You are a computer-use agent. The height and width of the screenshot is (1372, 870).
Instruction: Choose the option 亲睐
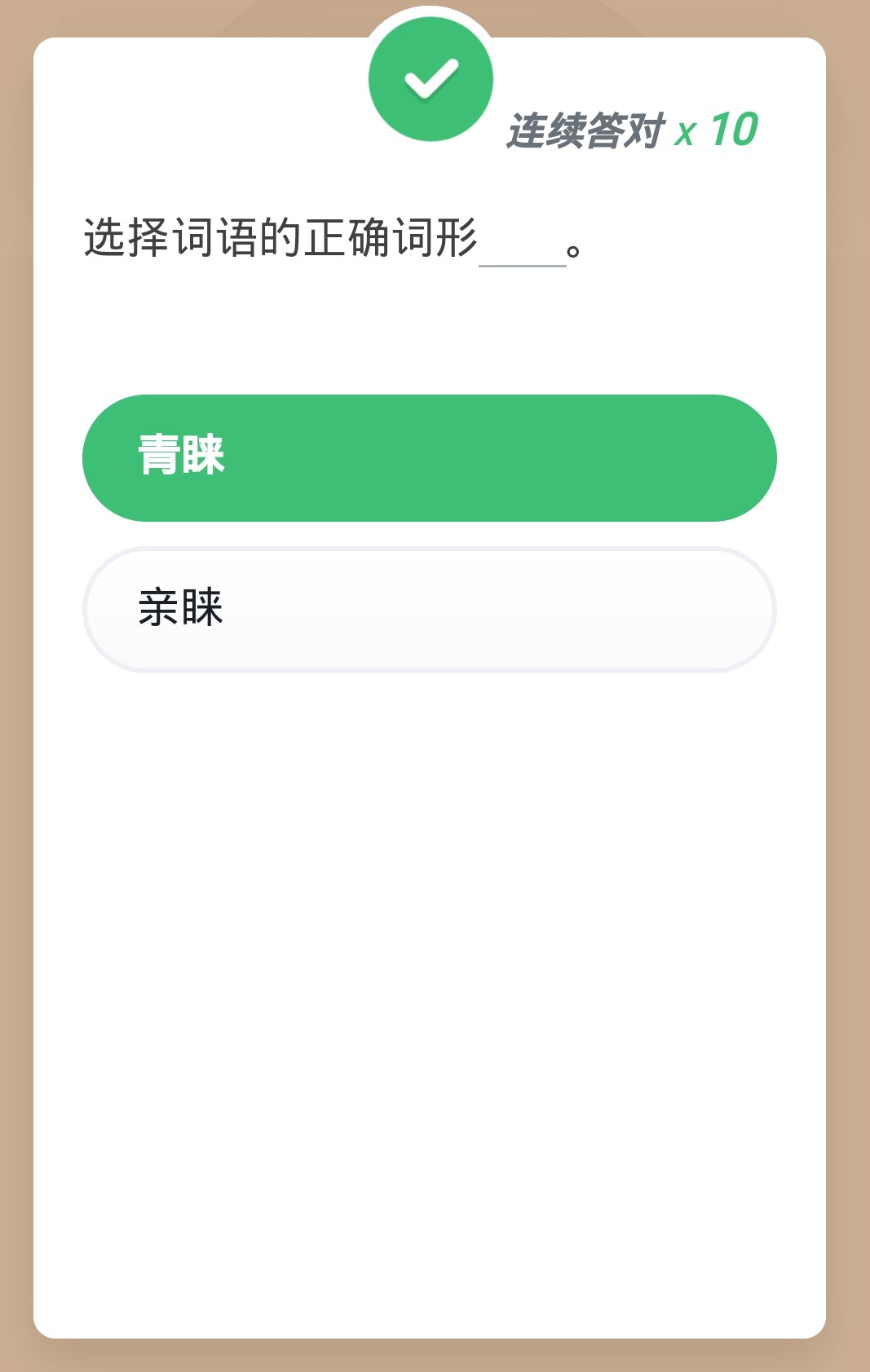coord(429,609)
